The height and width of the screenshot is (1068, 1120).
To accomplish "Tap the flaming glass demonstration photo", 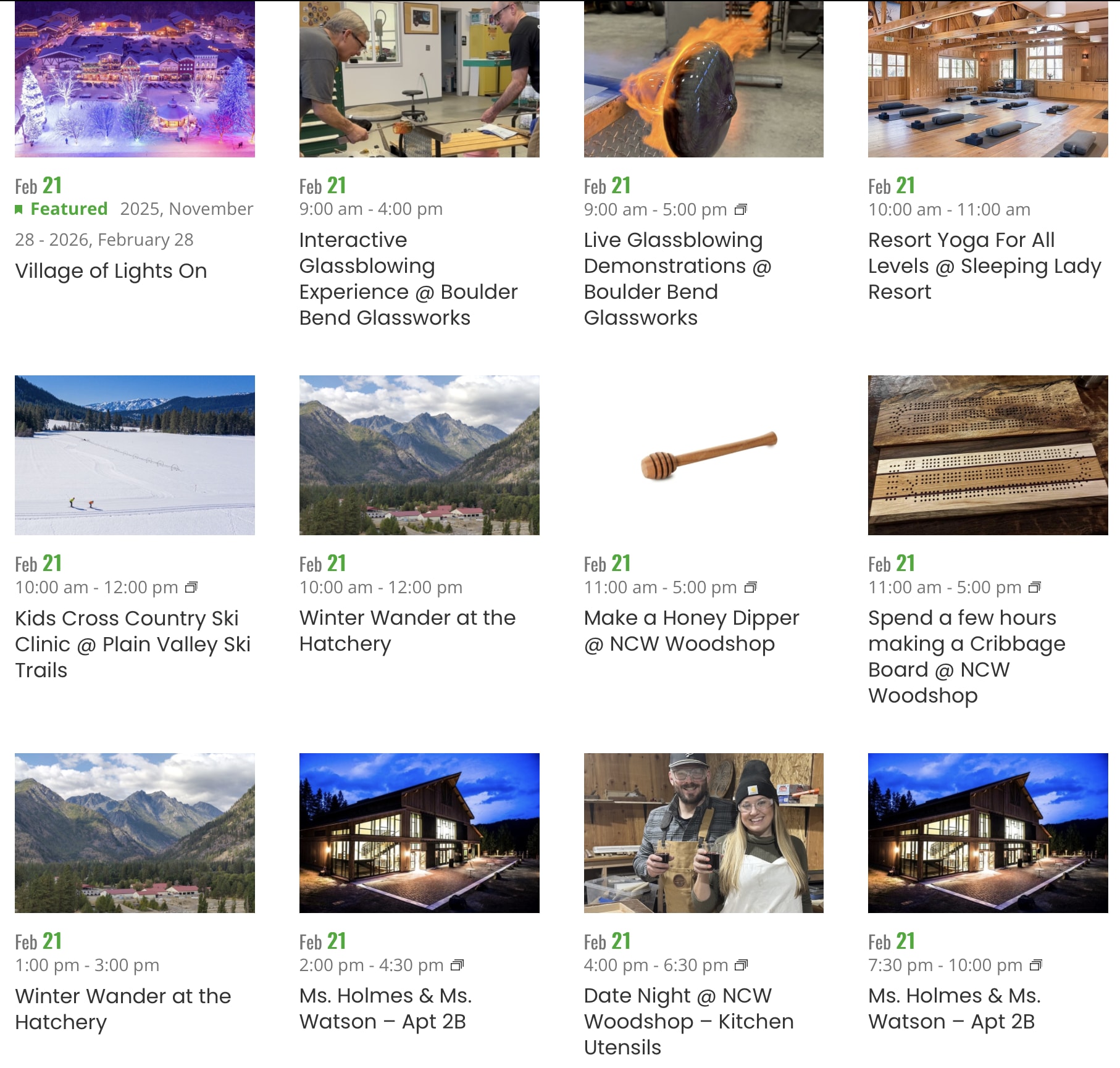I will (x=703, y=79).
